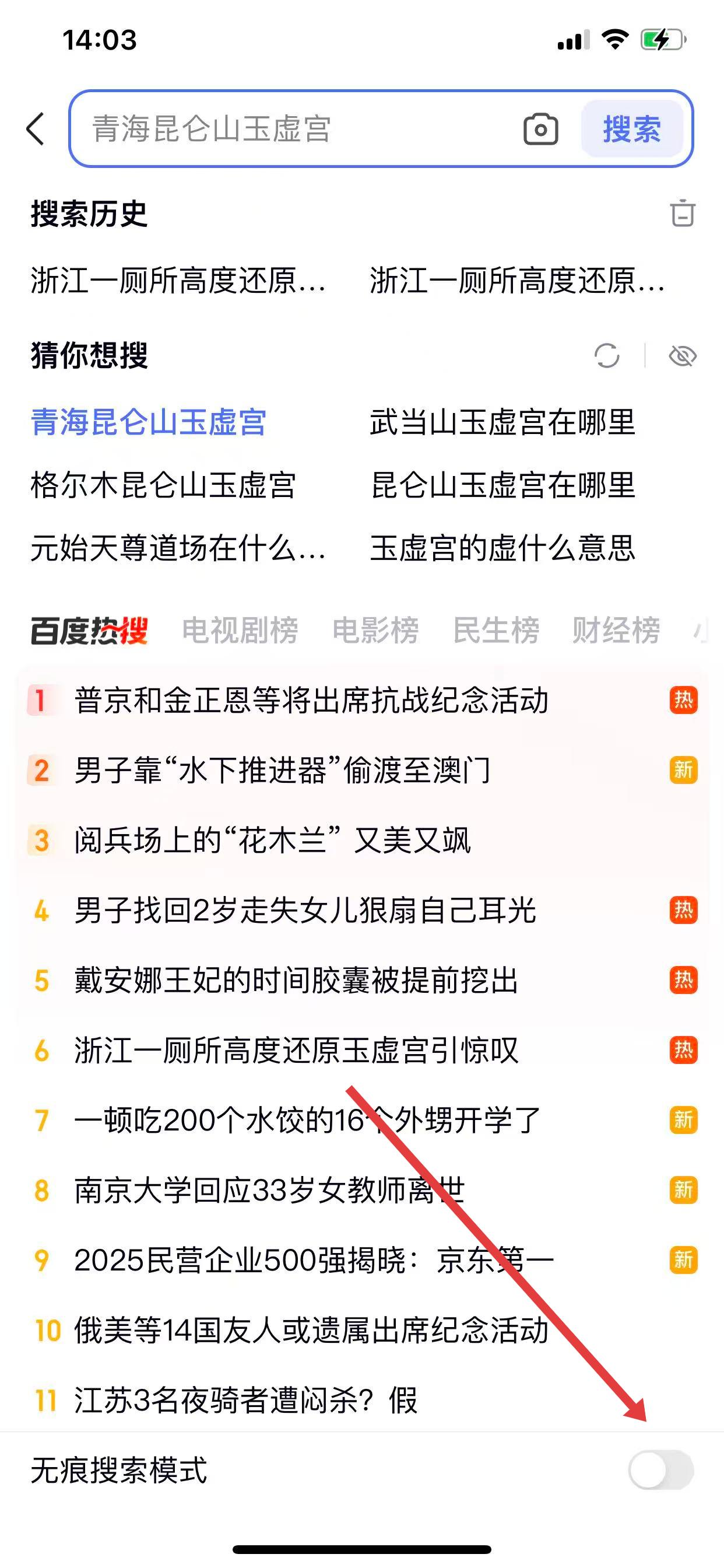Search suggestion 青海昆仑山玉虚宫
The width and height of the screenshot is (724, 1568).
[x=149, y=422]
